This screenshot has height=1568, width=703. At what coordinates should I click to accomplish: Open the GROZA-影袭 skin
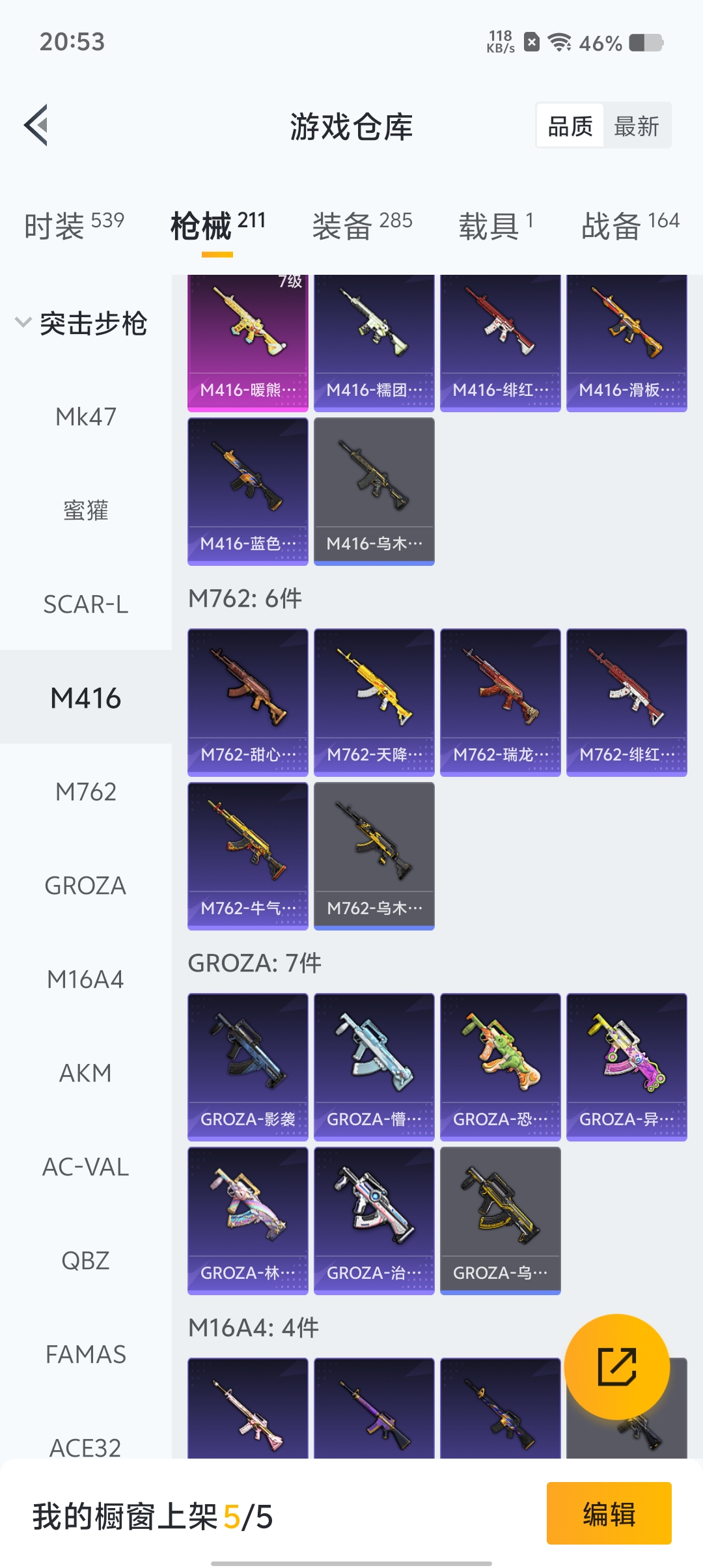click(x=247, y=1067)
